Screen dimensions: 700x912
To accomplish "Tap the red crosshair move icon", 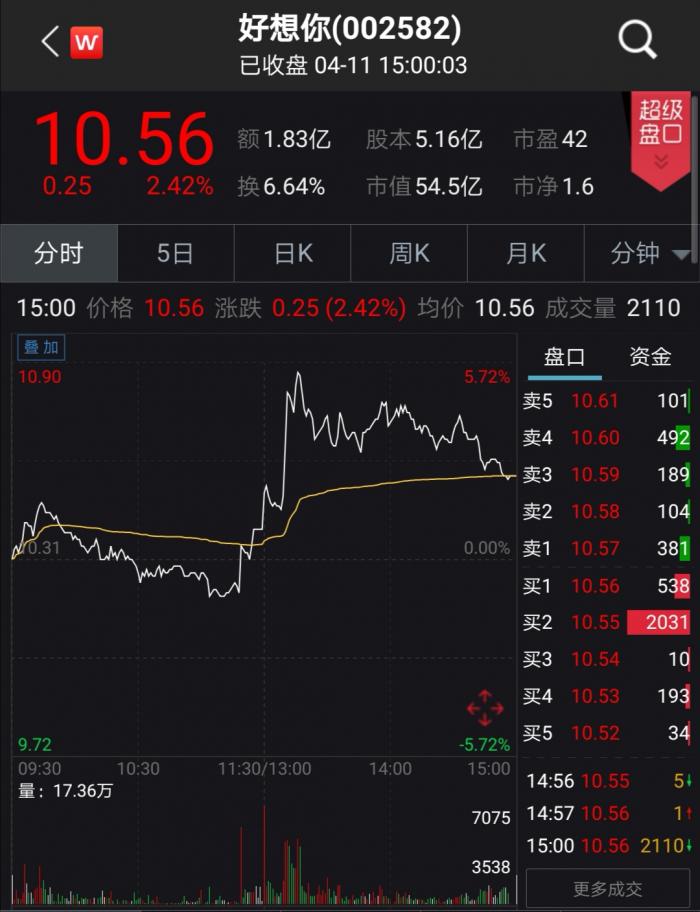I will (x=485, y=708).
